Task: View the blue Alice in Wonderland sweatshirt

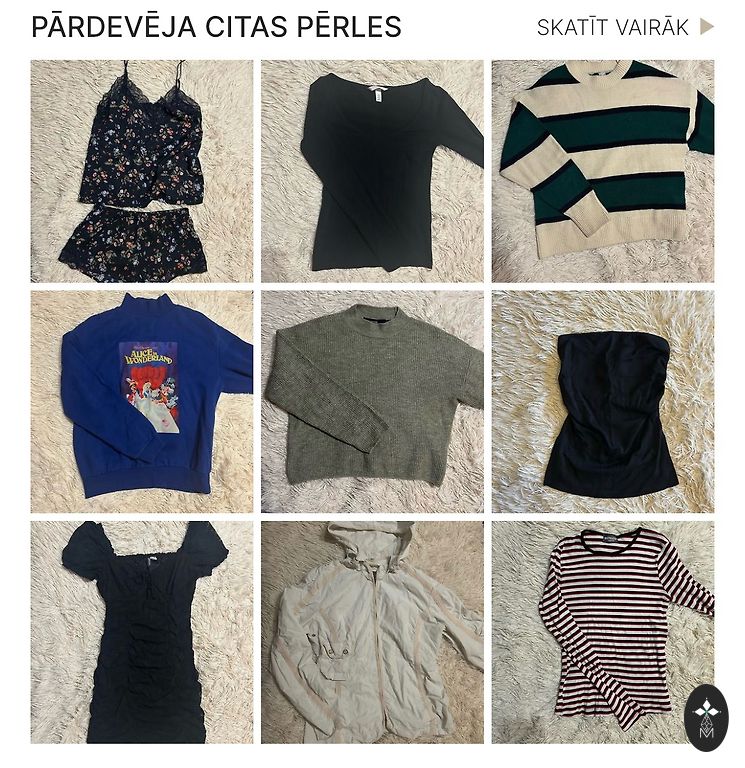Action: click(142, 401)
